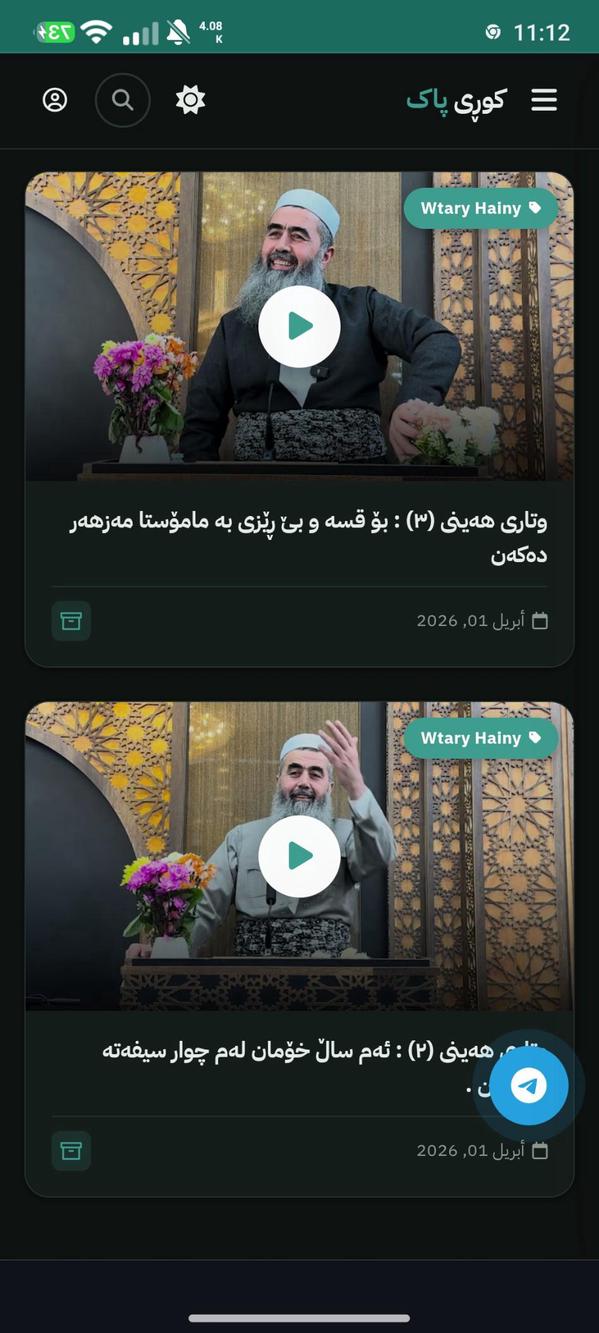Tap the کوڕی پاک site title
The height and width of the screenshot is (1333, 599).
[457, 100]
